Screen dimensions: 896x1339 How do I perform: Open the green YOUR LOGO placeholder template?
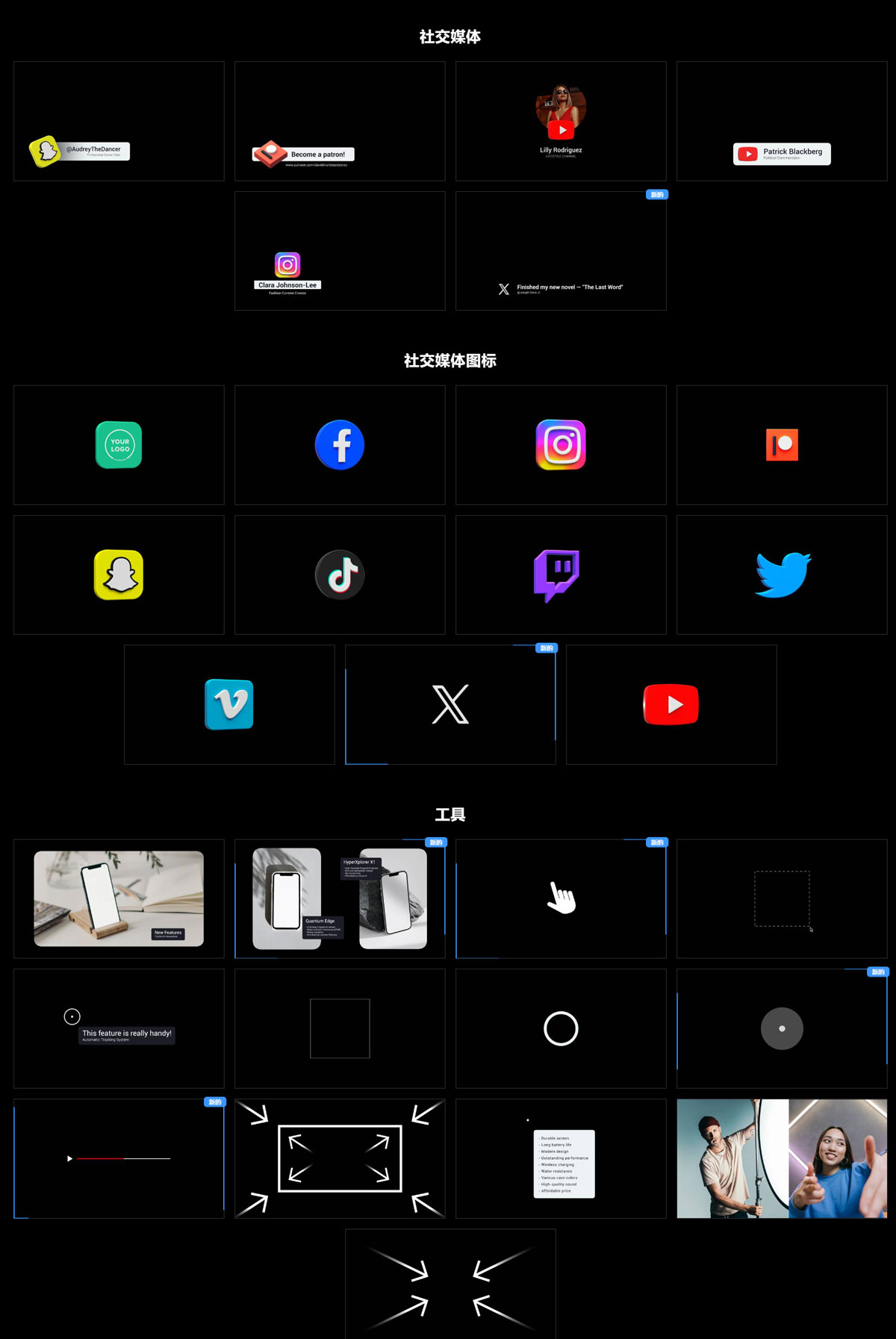click(x=119, y=444)
